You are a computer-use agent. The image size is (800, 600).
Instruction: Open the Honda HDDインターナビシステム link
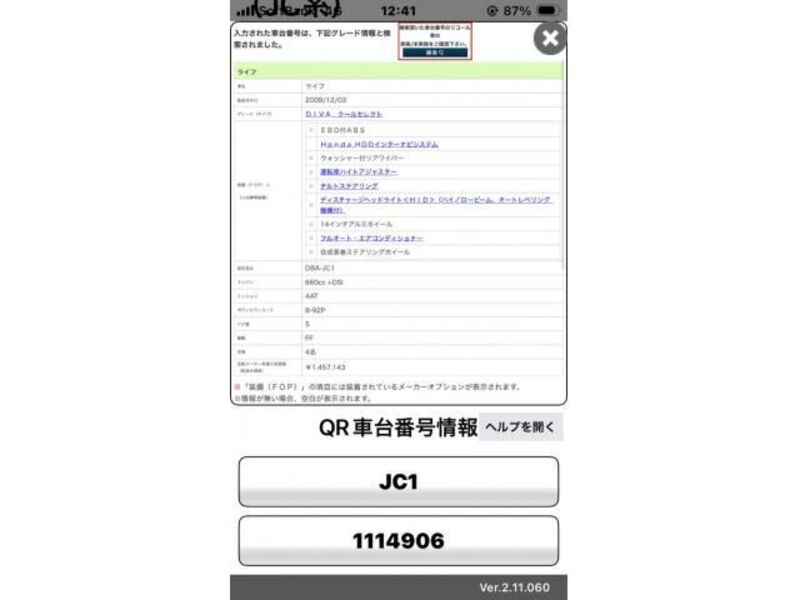tap(378, 144)
